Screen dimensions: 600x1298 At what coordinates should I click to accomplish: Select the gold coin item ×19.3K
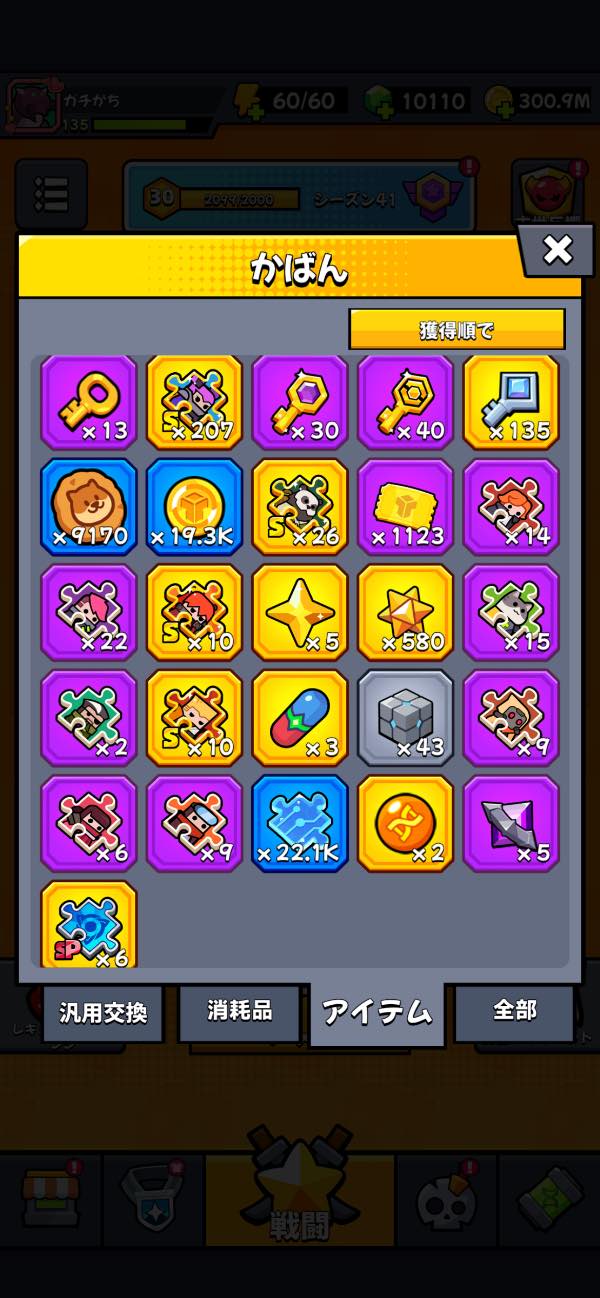[x=194, y=507]
